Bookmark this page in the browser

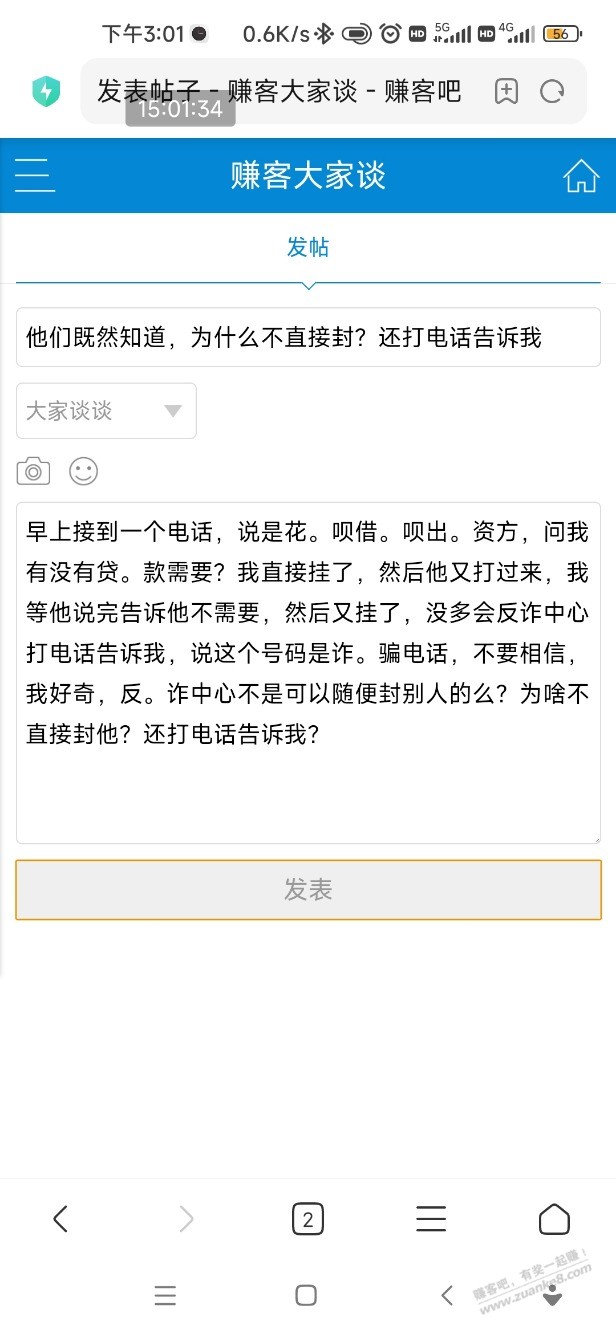point(507,92)
